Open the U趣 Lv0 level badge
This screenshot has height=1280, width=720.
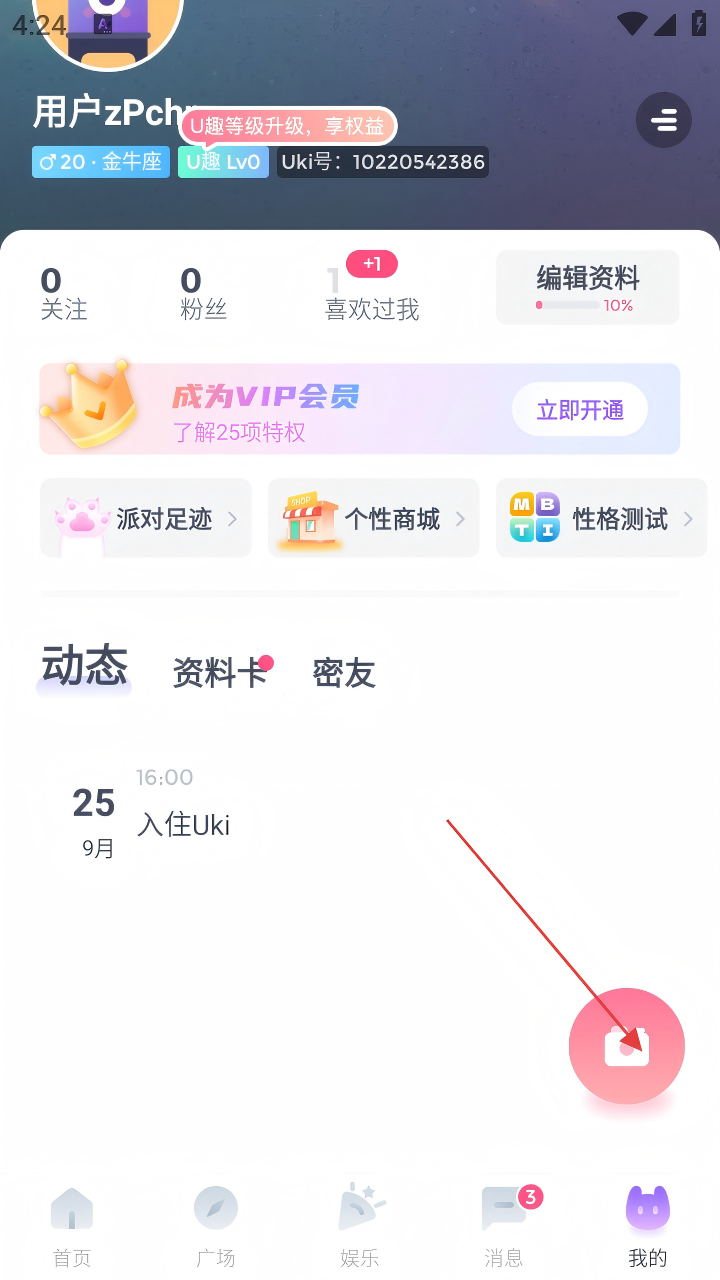pyautogui.click(x=223, y=162)
